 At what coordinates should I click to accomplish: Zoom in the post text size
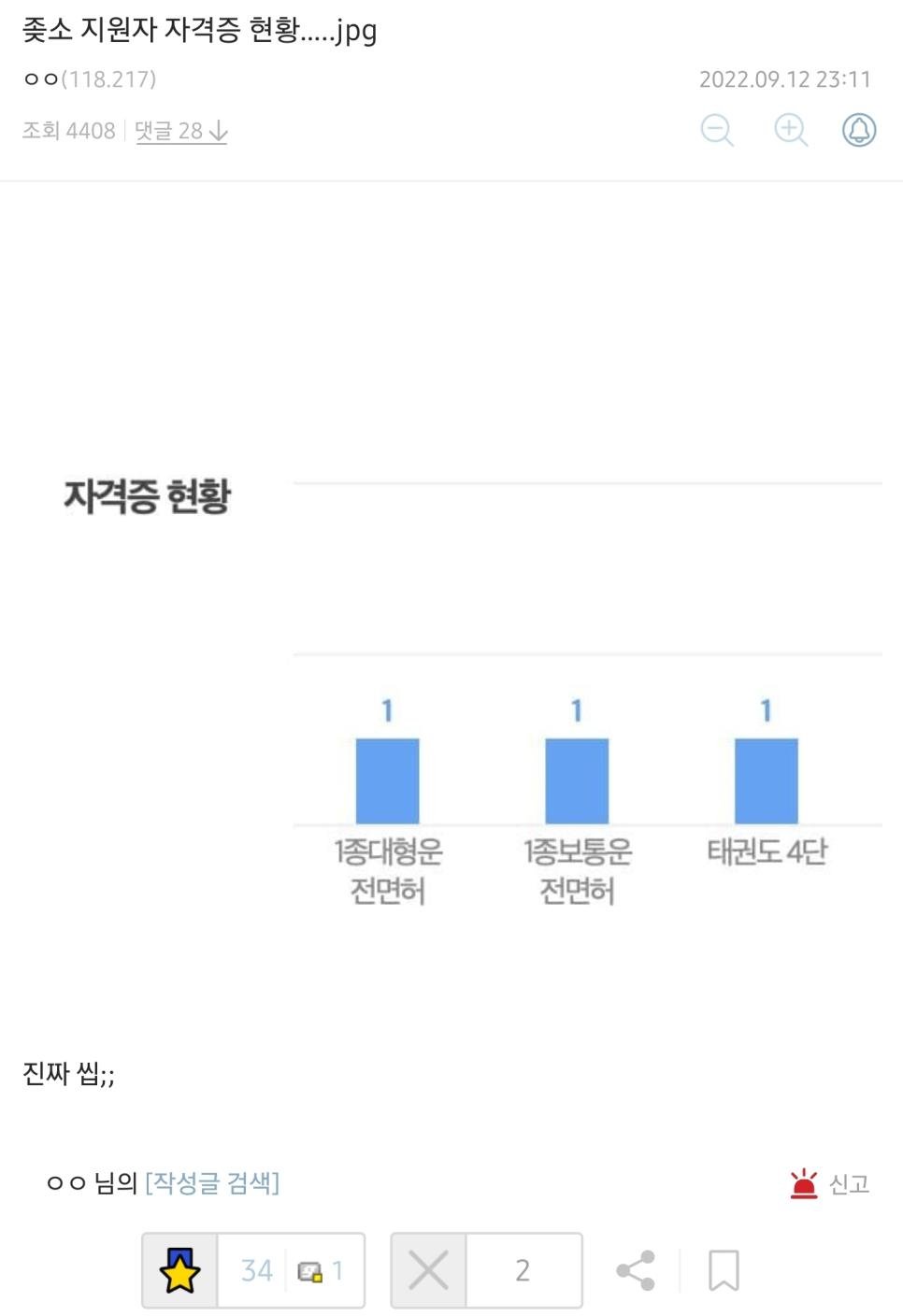[x=790, y=130]
